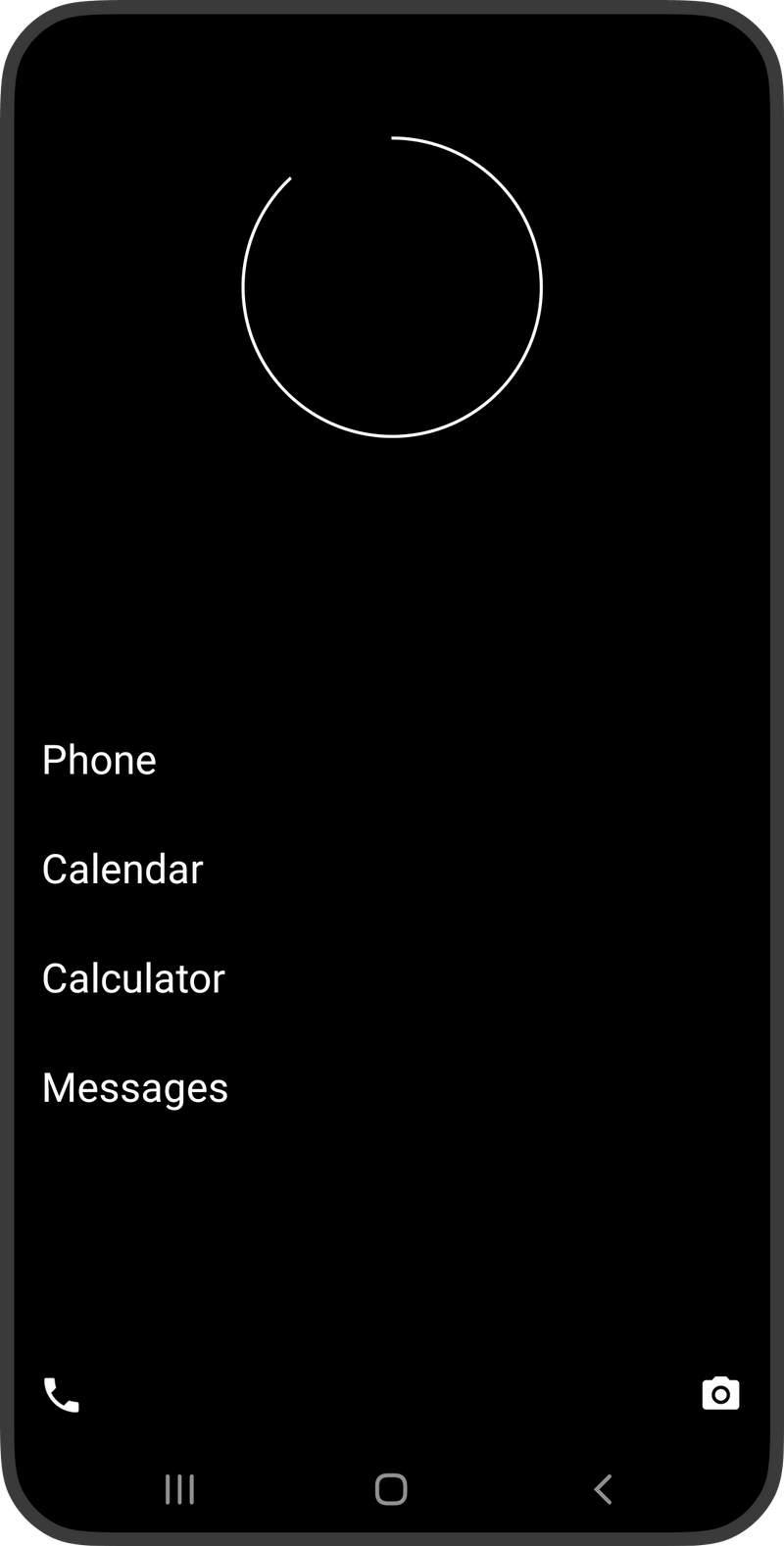Viewport: 784px width, 1546px height.
Task: Open the Phone dialer via bottom-left icon
Action: [61, 1394]
